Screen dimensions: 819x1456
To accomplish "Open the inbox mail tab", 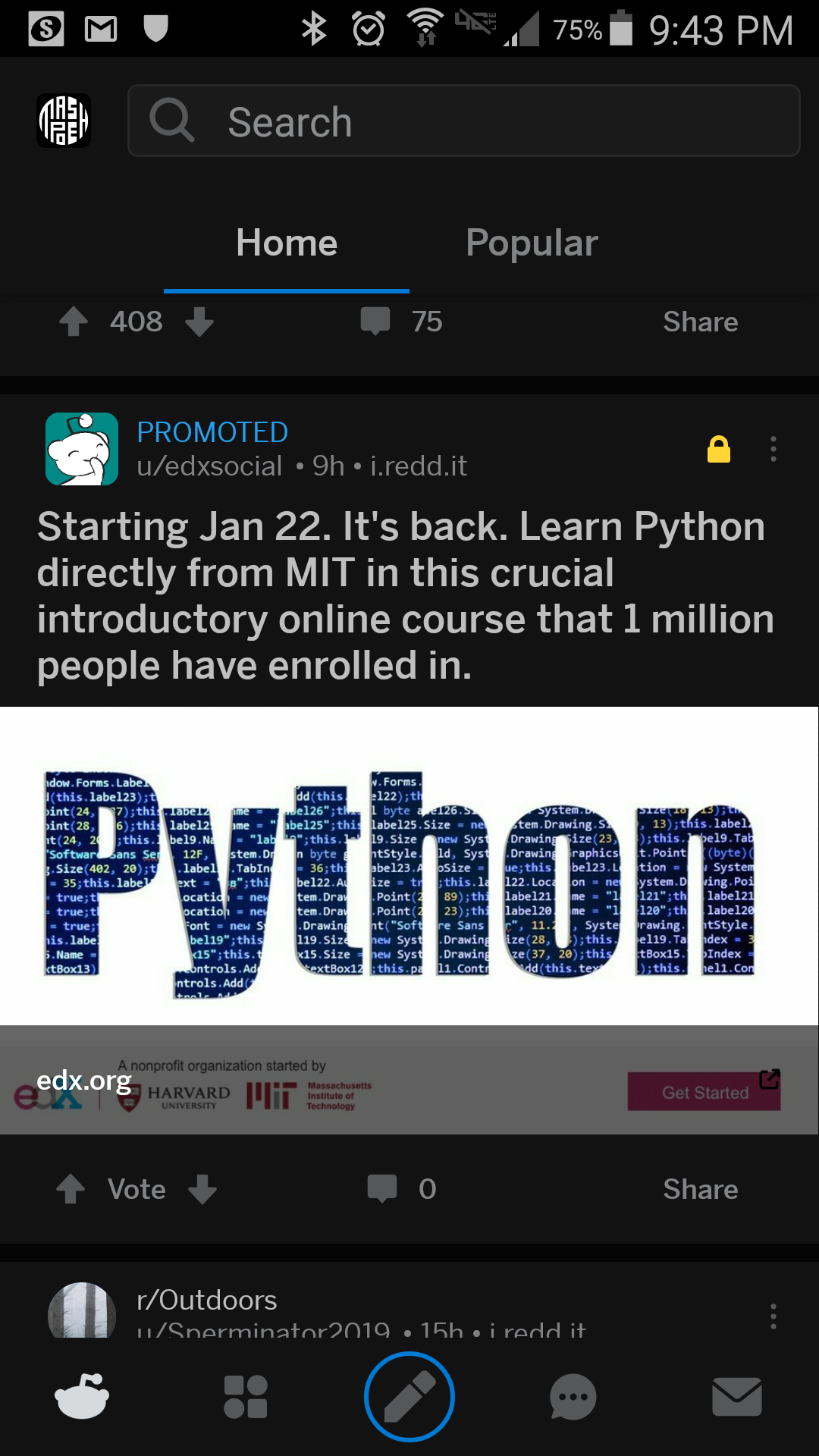I will point(737,1397).
